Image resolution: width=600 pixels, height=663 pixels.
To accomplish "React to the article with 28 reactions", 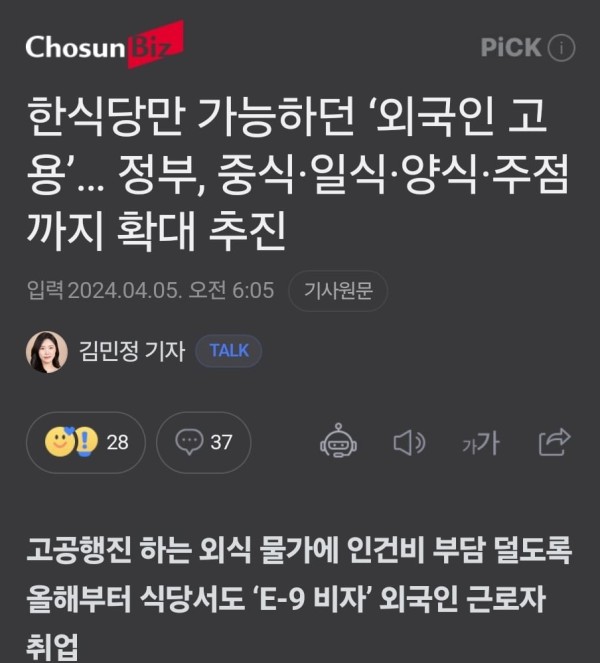I will pos(86,442).
